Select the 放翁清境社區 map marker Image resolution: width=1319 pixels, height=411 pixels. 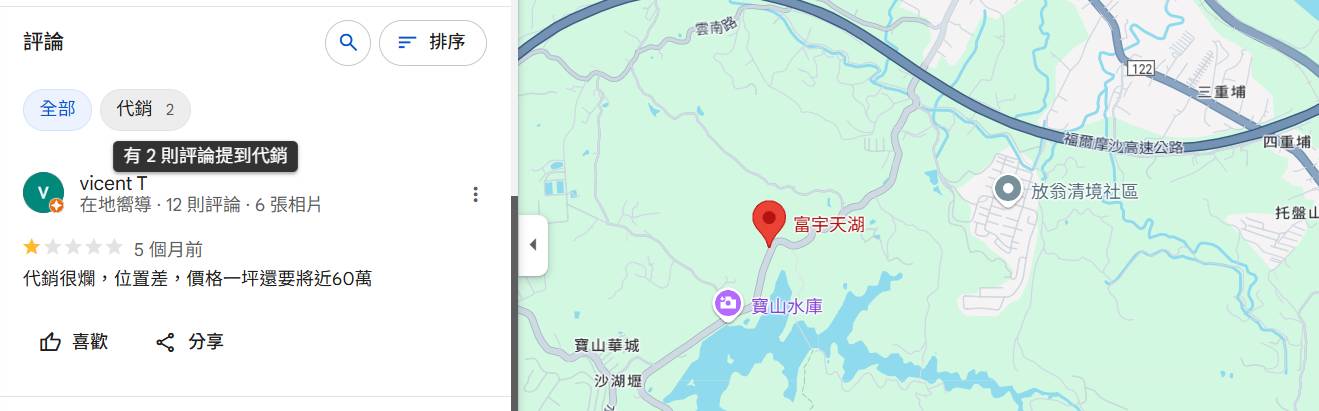(x=1007, y=188)
